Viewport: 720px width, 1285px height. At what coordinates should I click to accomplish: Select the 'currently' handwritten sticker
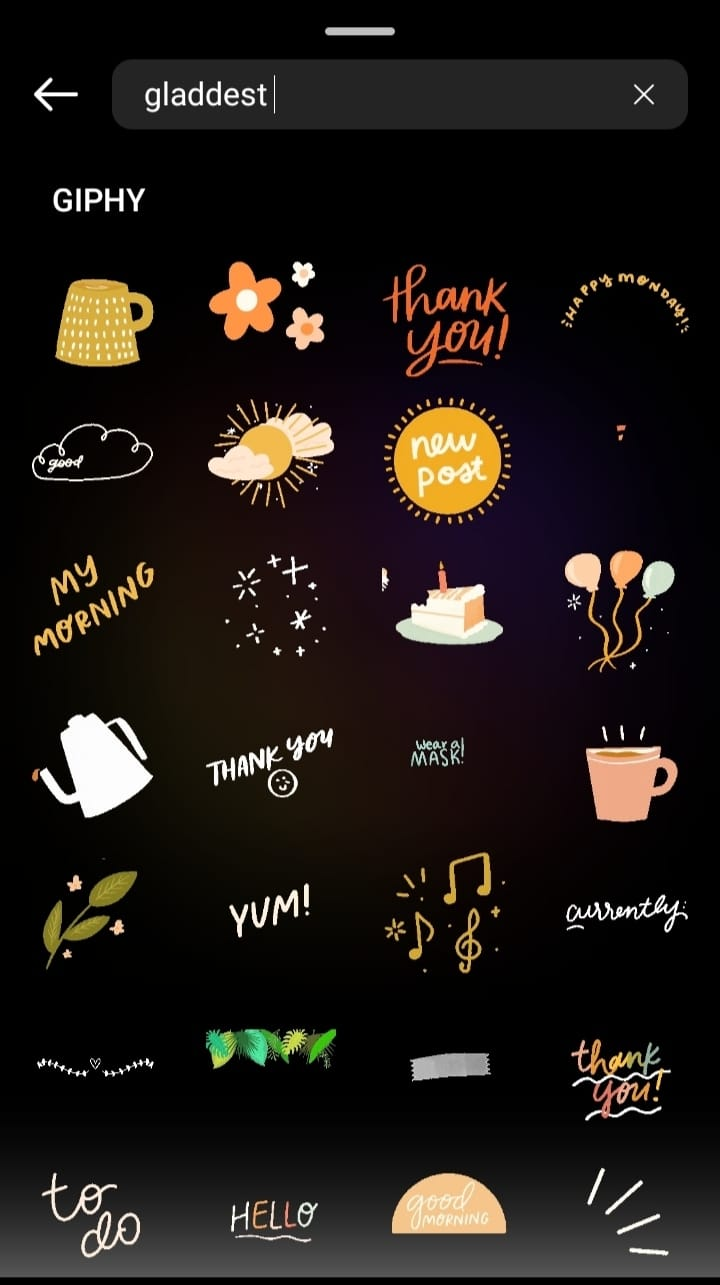(626, 912)
